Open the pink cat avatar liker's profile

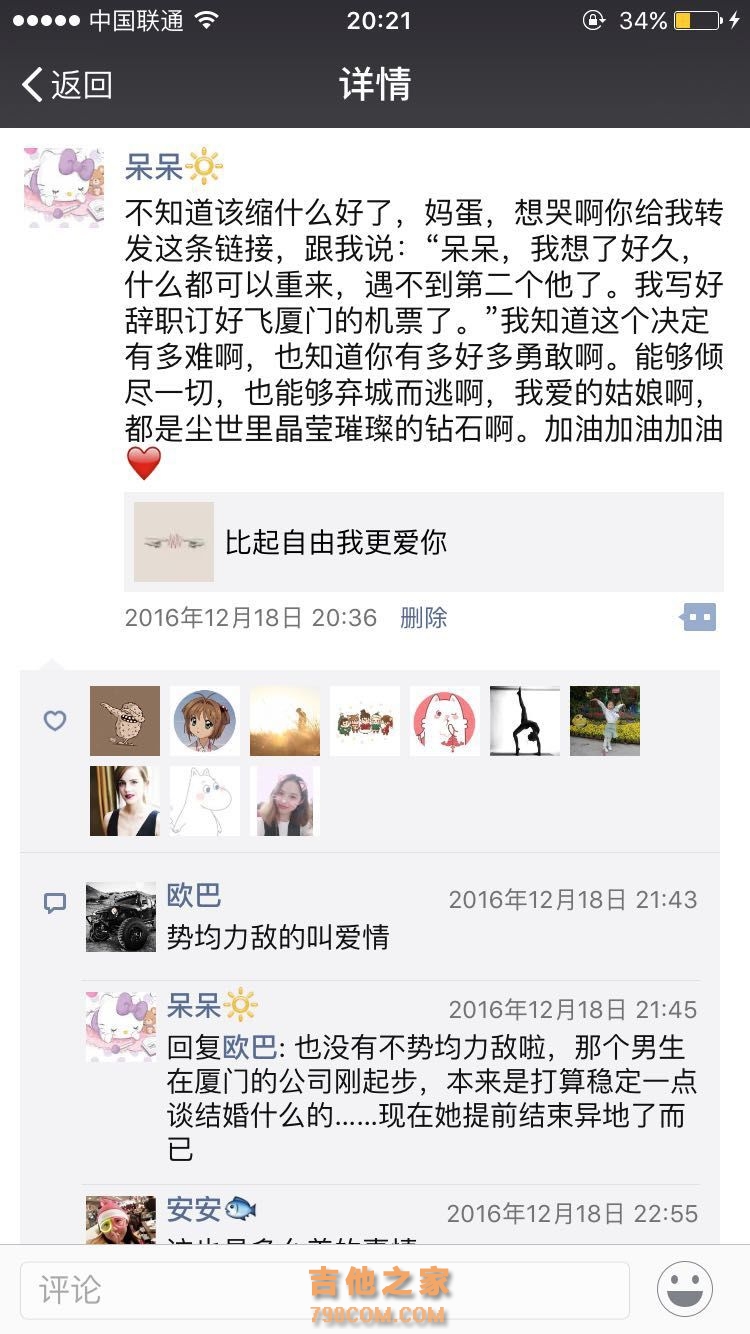(x=445, y=720)
